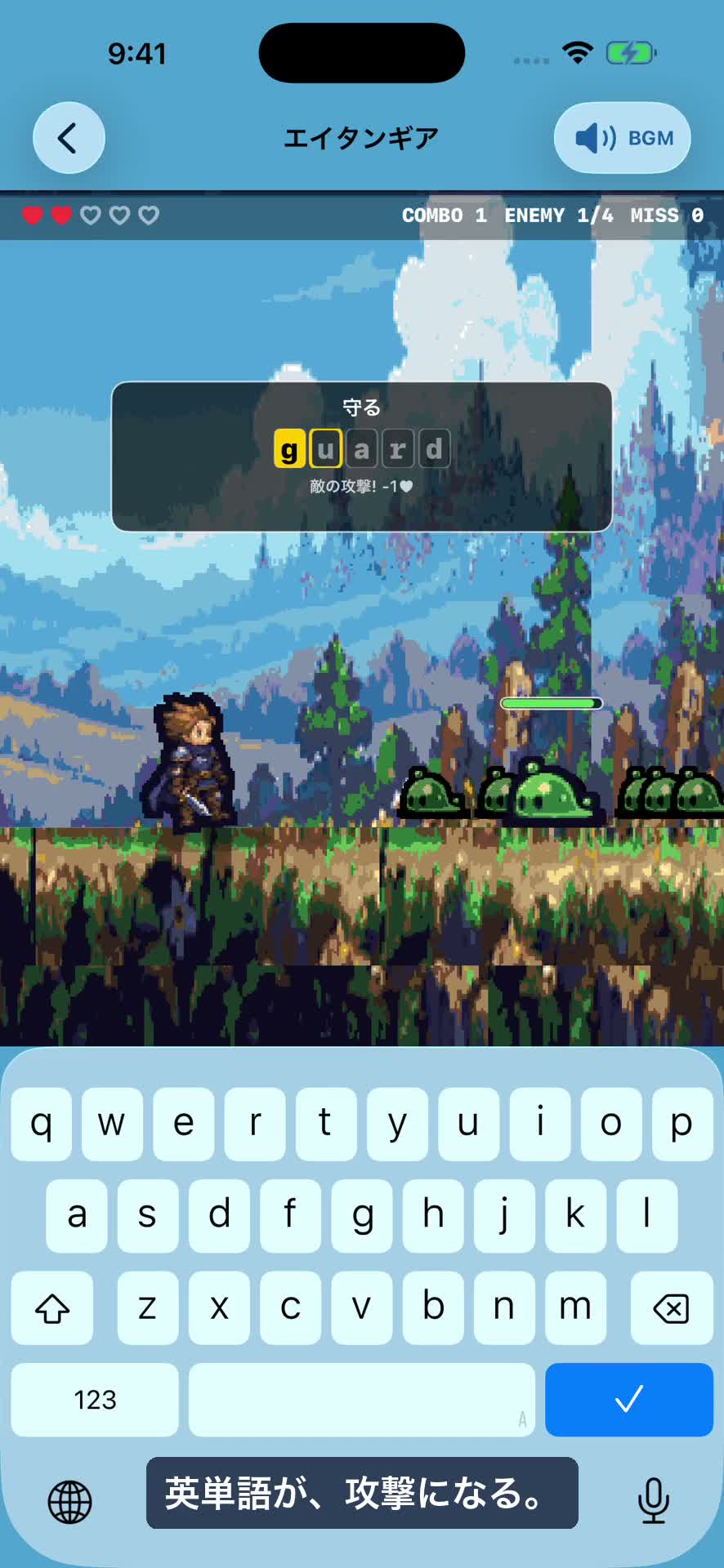
Task: Type the letter a on the keyboard
Action: 77,1215
